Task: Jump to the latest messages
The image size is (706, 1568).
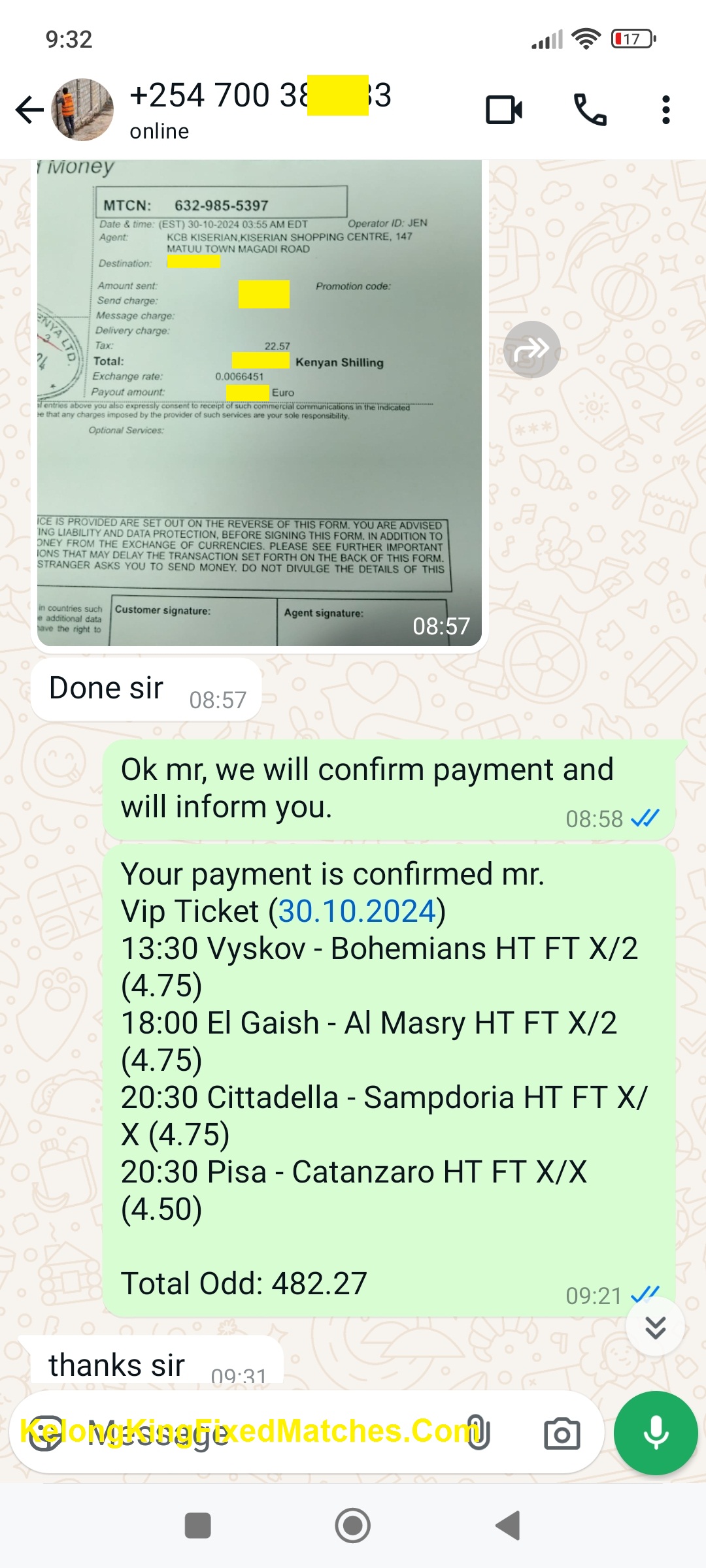Action: 655,1327
